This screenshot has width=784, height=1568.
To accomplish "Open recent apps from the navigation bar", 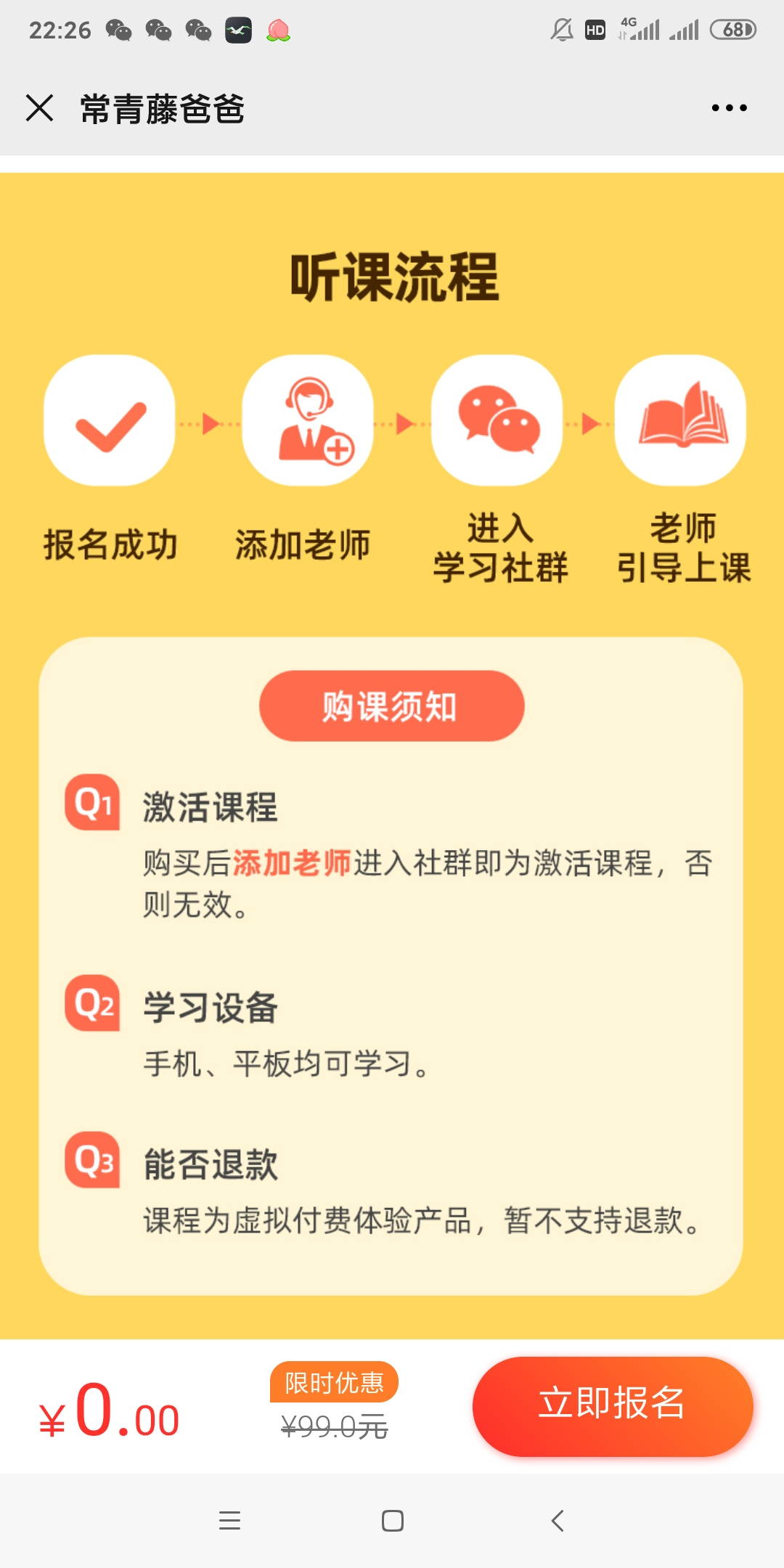I will 229,1520.
